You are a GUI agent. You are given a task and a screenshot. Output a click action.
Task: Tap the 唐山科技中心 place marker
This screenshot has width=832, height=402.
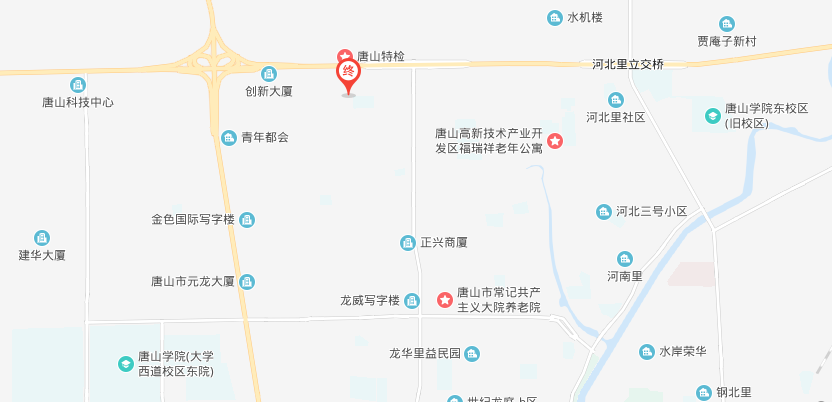tap(78, 86)
